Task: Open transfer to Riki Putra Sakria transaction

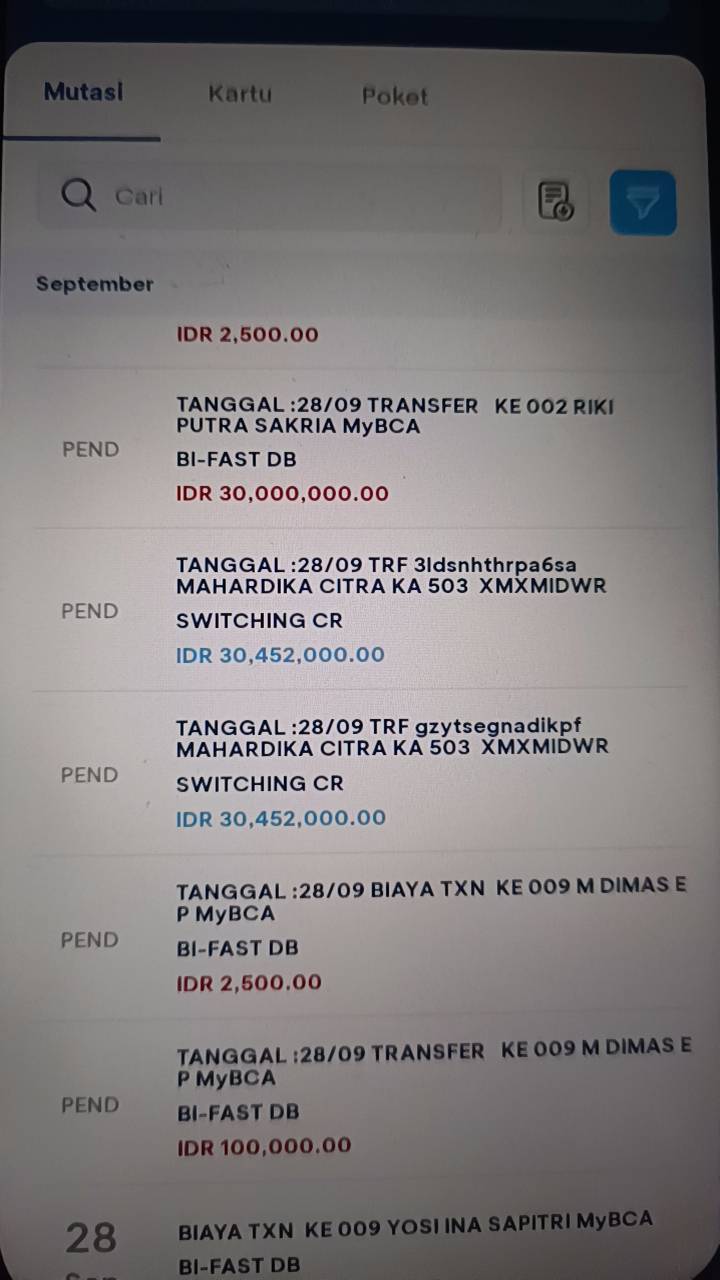Action: pyautogui.click(x=360, y=449)
